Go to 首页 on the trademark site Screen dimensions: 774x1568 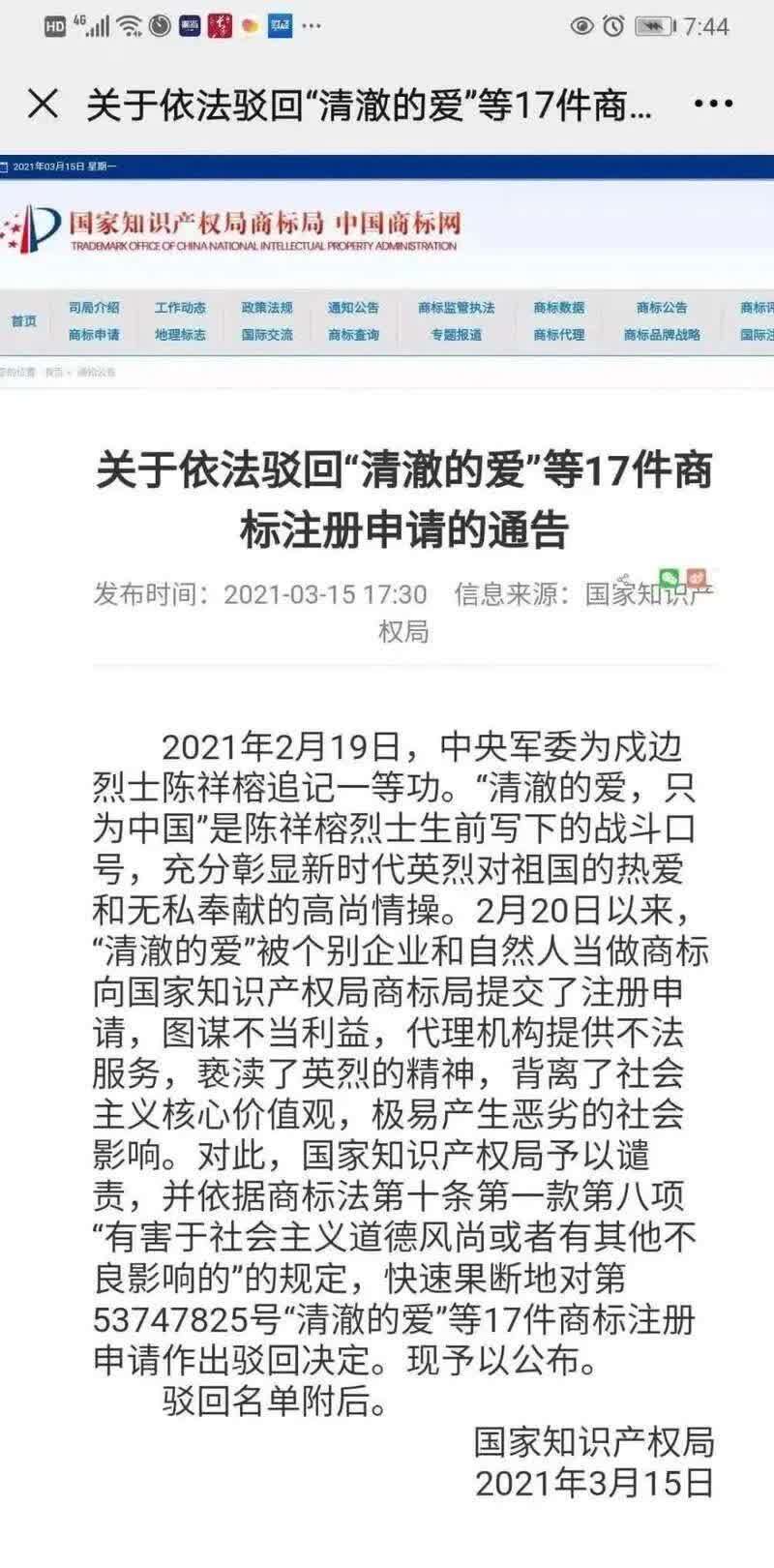pos(24,321)
